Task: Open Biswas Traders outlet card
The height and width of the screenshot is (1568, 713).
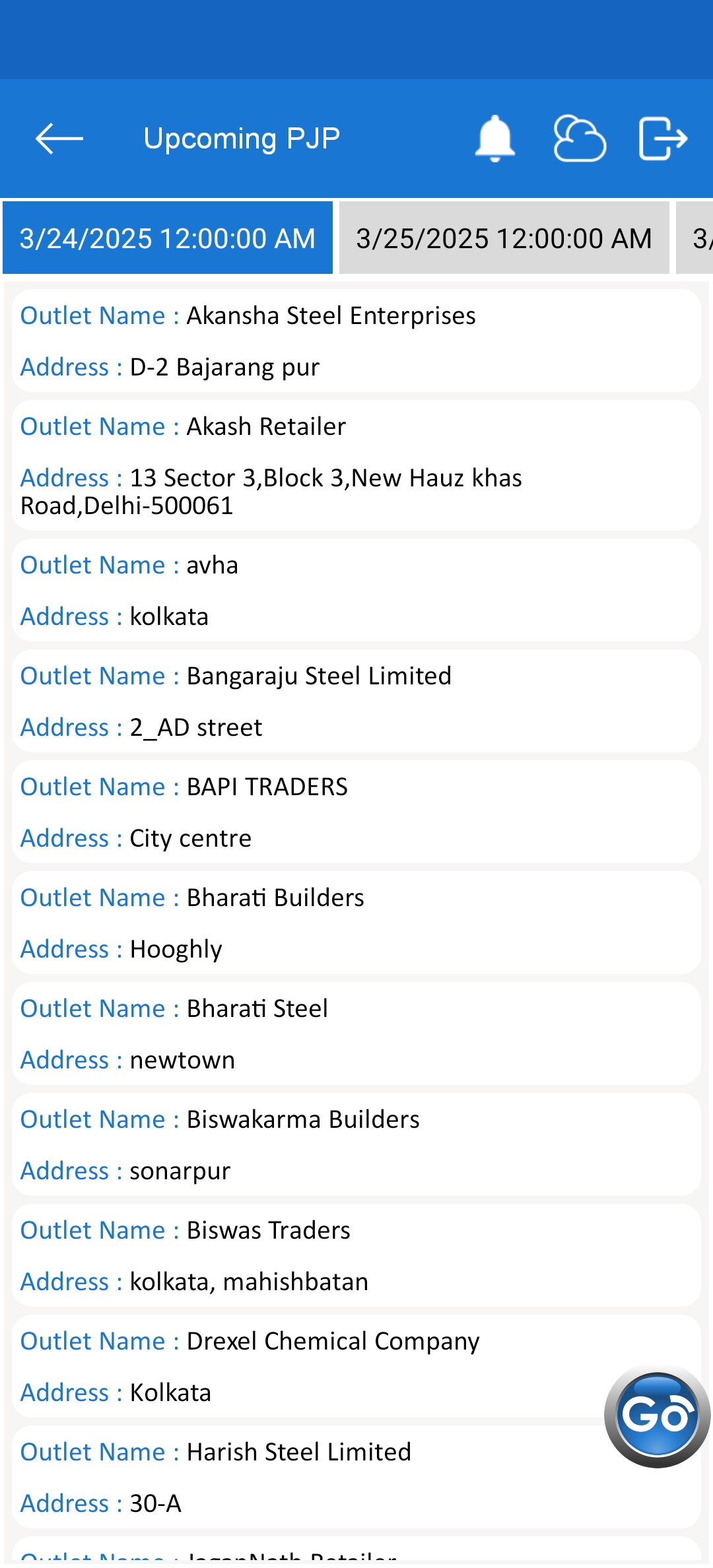Action: click(356, 1255)
